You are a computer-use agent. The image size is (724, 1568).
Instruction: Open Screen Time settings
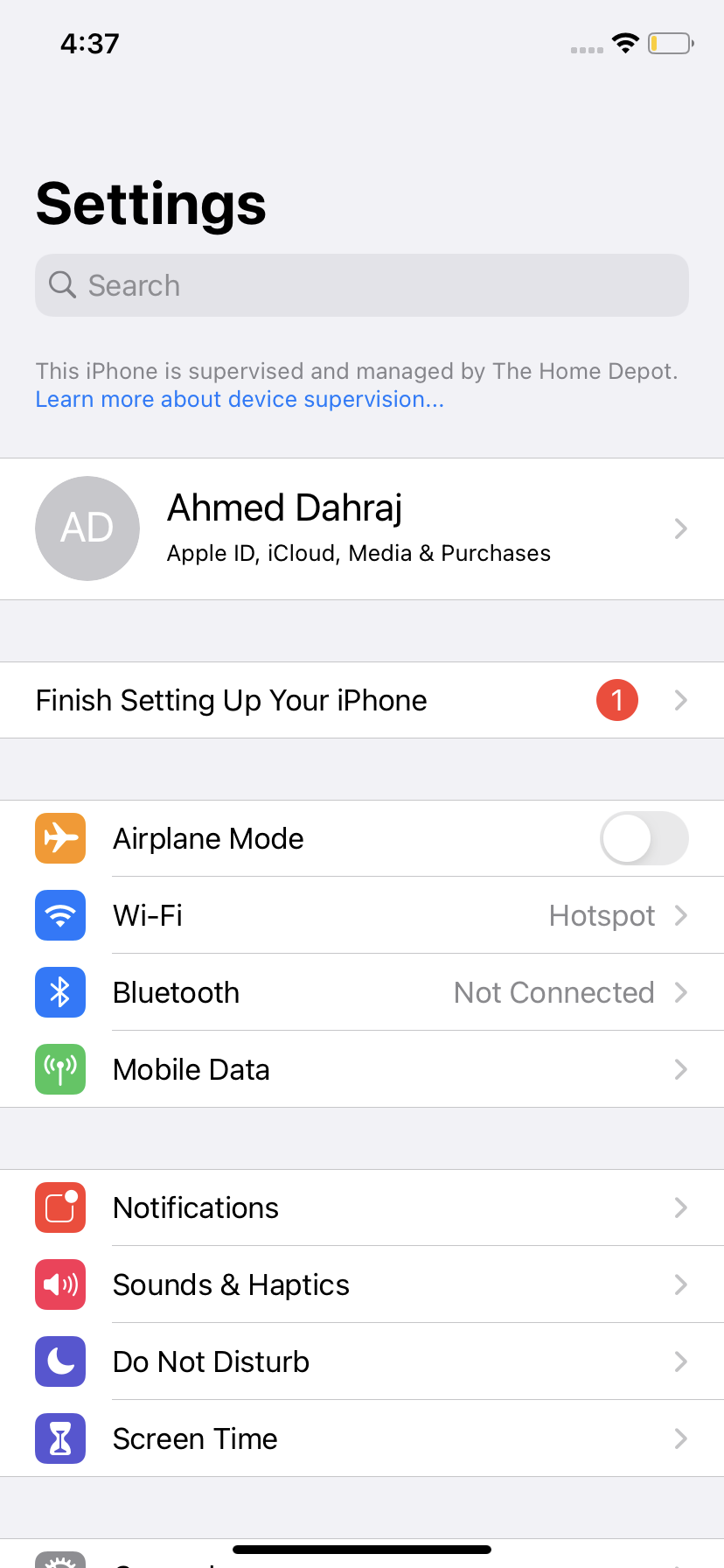(x=362, y=1438)
